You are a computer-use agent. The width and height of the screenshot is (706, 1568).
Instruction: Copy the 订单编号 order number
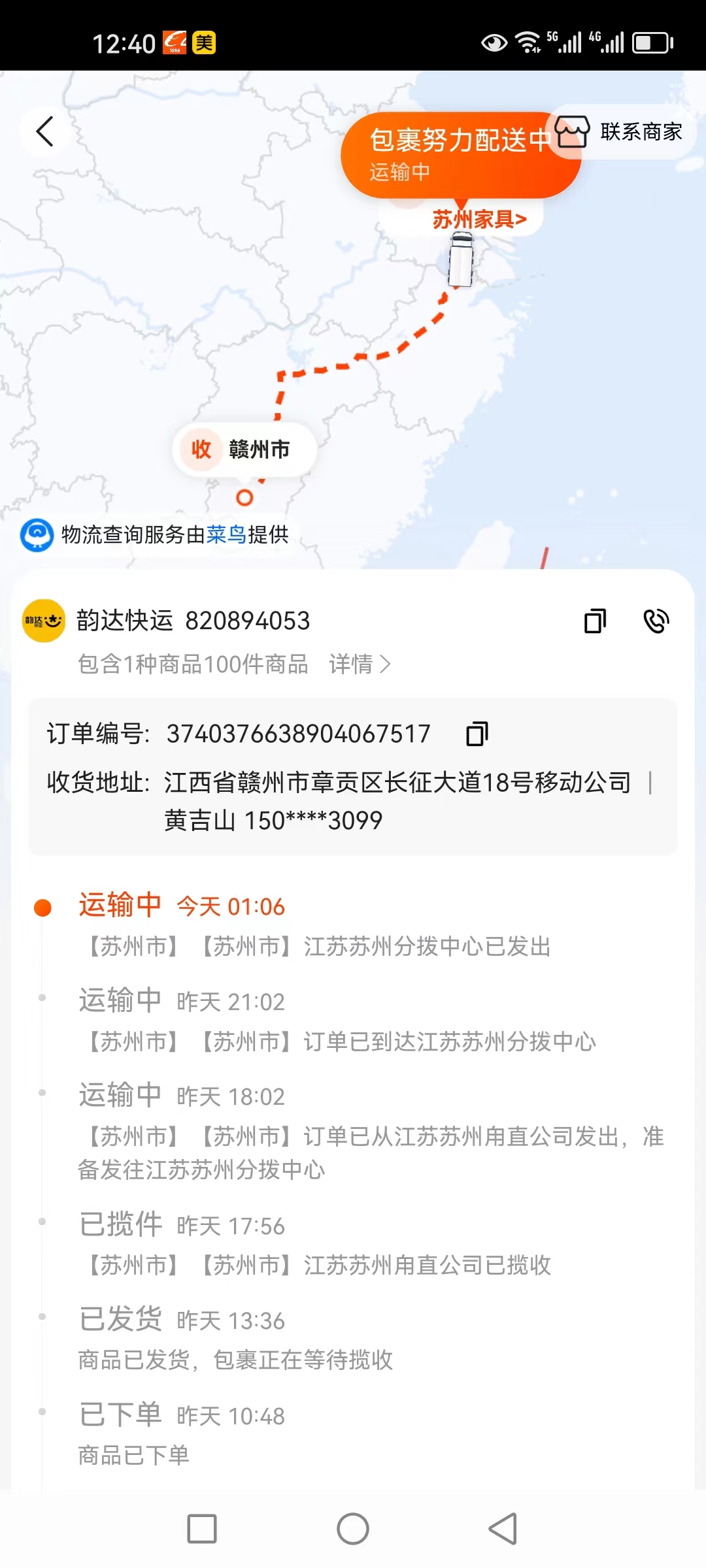point(477,734)
